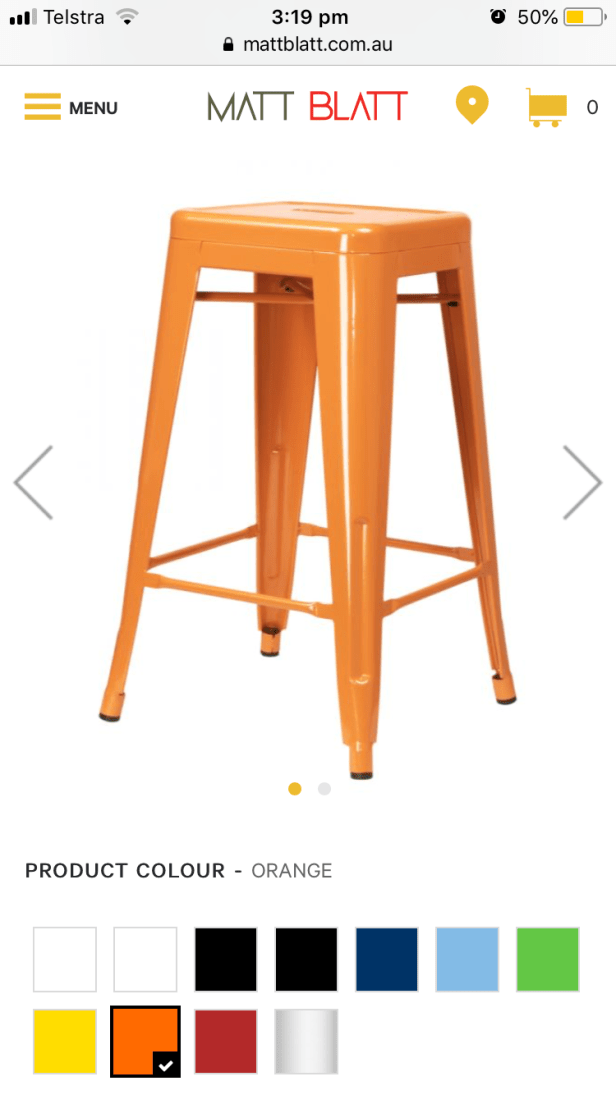Show the previous product image
This screenshot has height=1095, width=616.
(34, 483)
